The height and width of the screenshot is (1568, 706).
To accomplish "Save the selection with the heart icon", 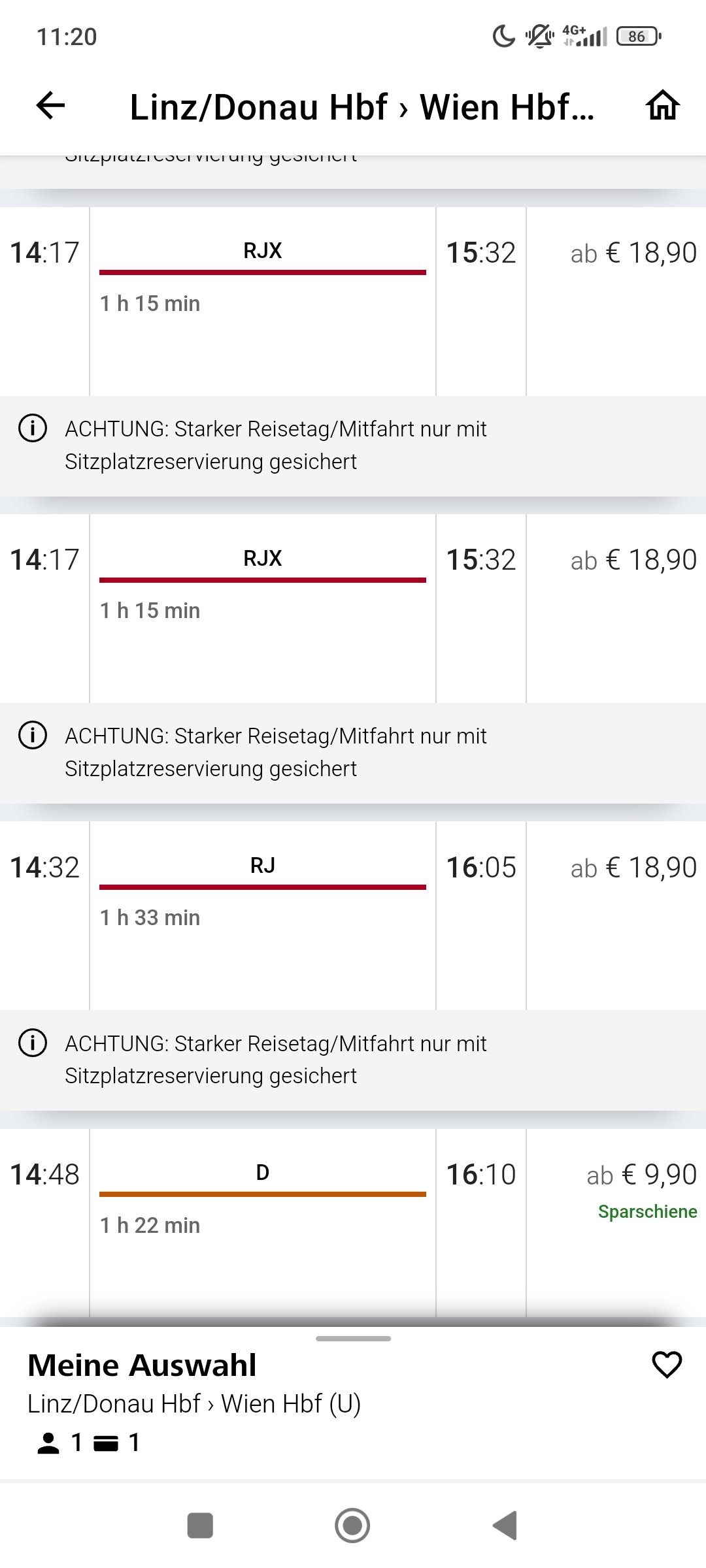I will [x=667, y=1364].
